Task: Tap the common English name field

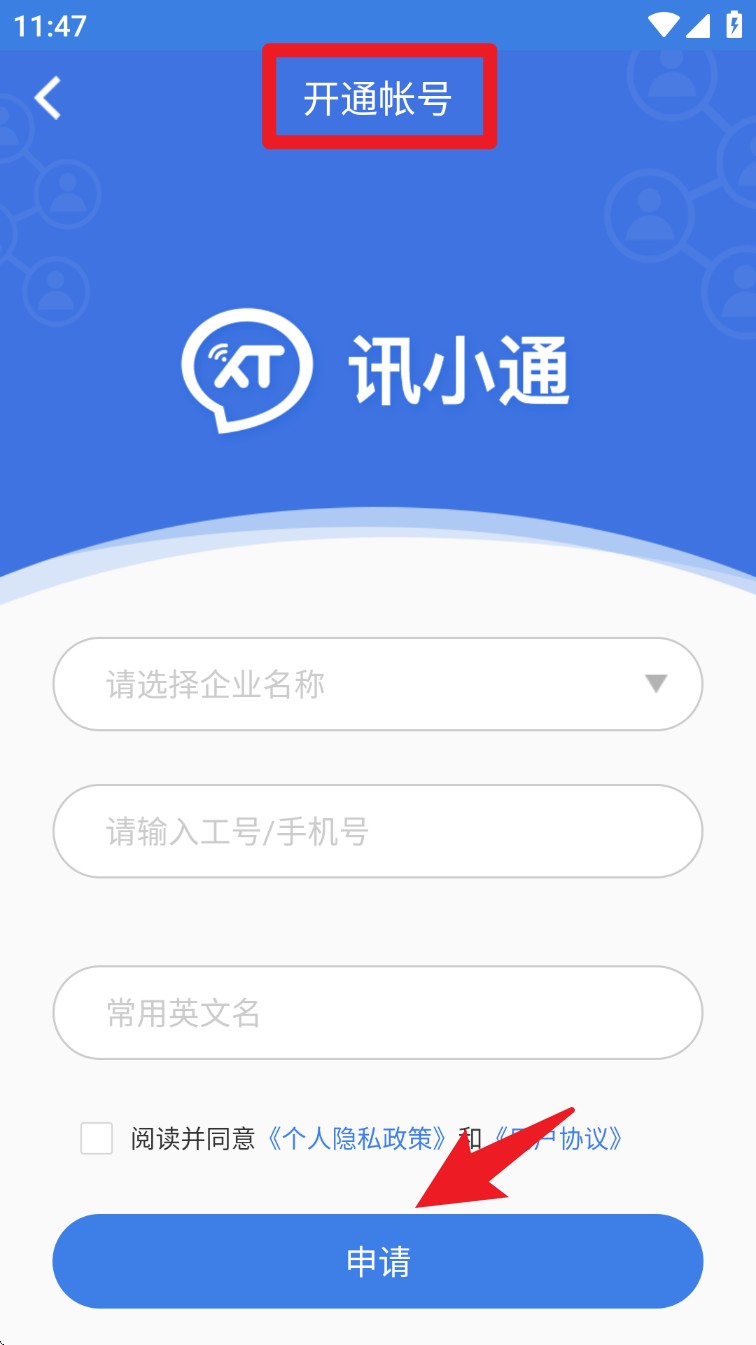Action: click(x=378, y=1012)
